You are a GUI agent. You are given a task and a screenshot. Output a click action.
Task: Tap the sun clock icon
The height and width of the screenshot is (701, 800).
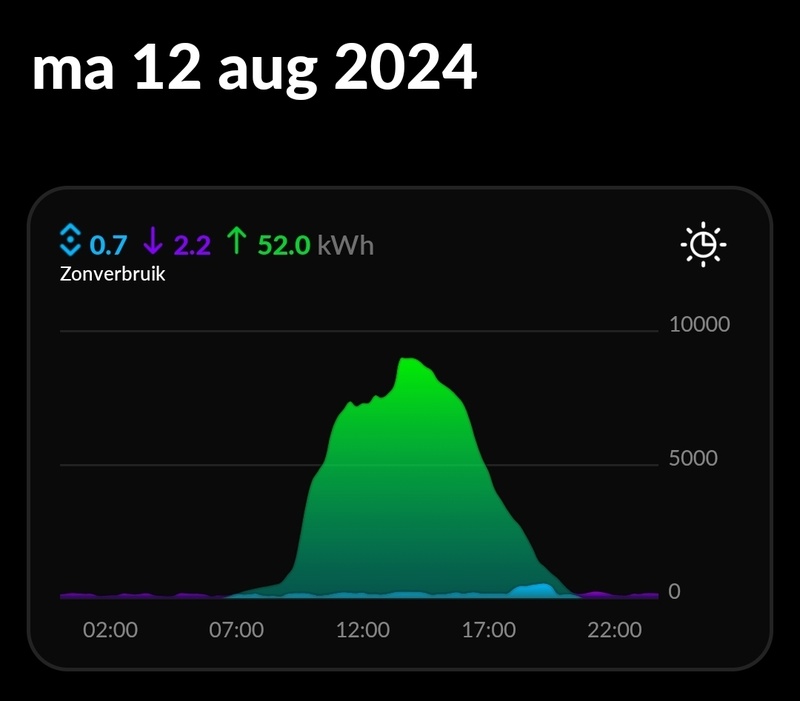(704, 244)
